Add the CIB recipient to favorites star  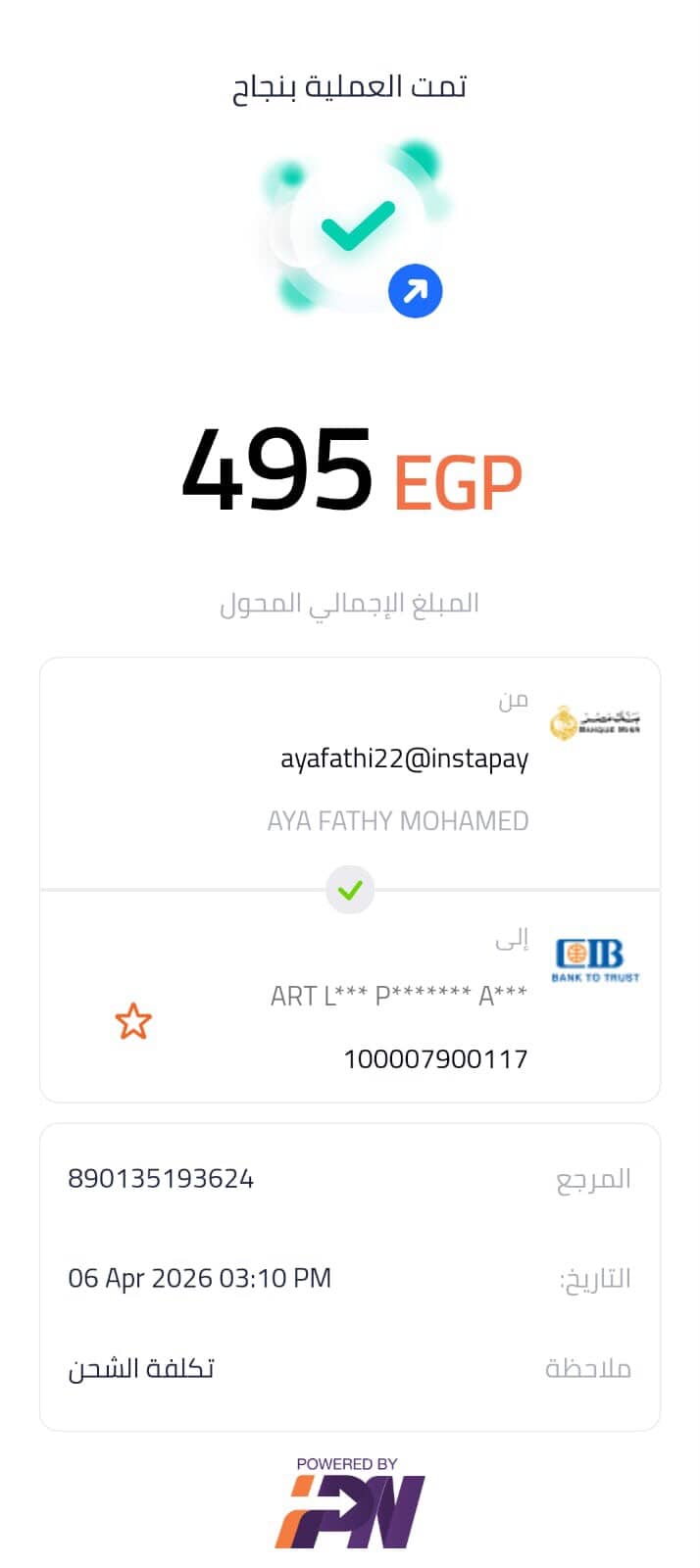133,1021
